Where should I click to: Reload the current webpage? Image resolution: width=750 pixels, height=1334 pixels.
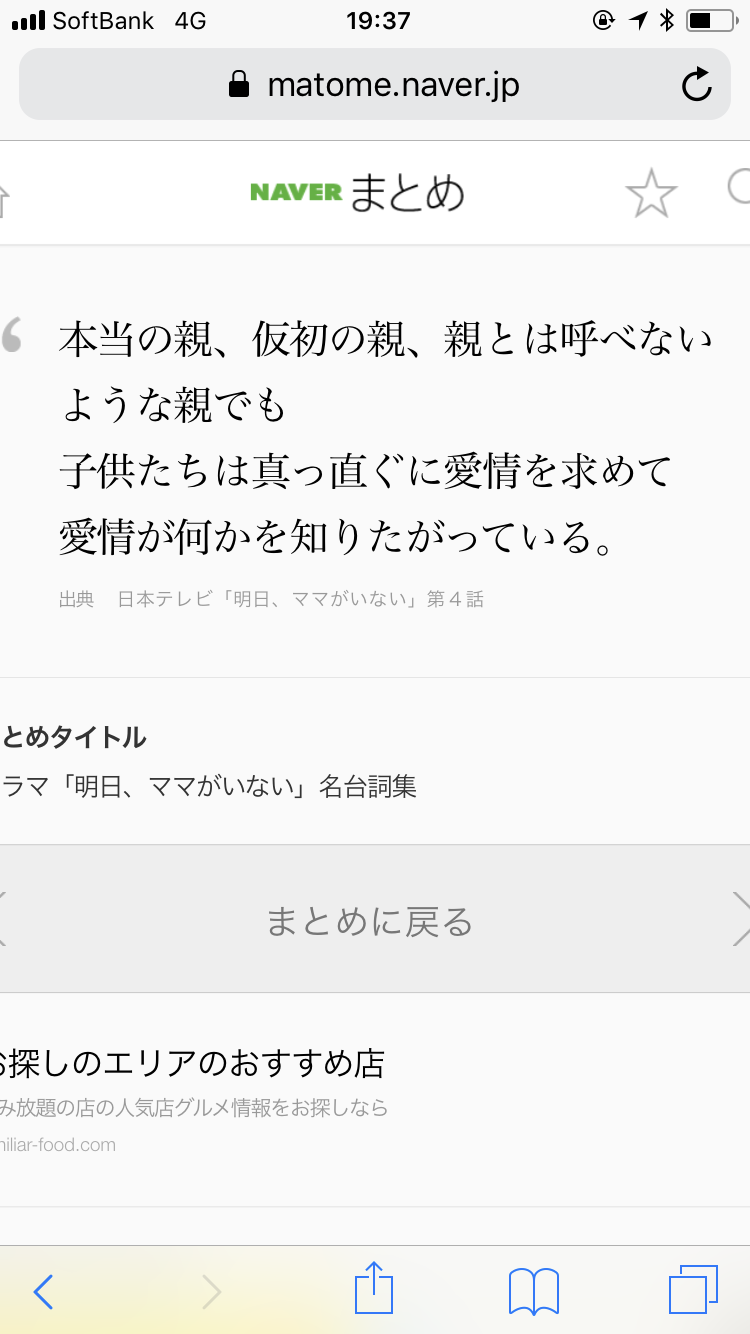696,84
